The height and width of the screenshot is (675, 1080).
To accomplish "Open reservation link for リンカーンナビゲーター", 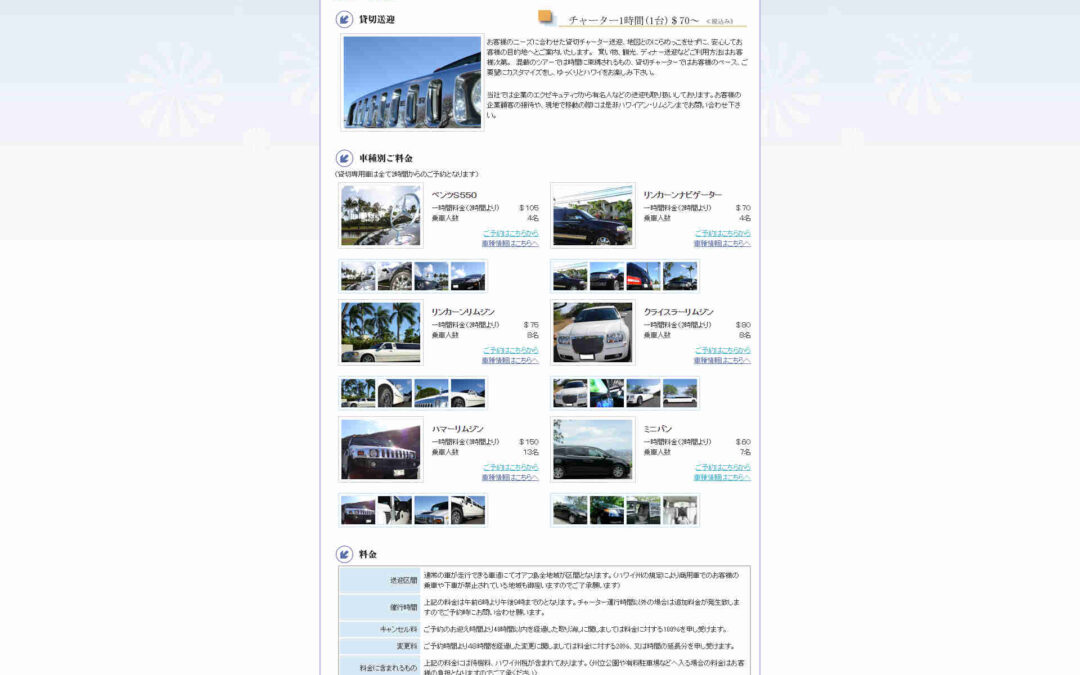I will [722, 233].
